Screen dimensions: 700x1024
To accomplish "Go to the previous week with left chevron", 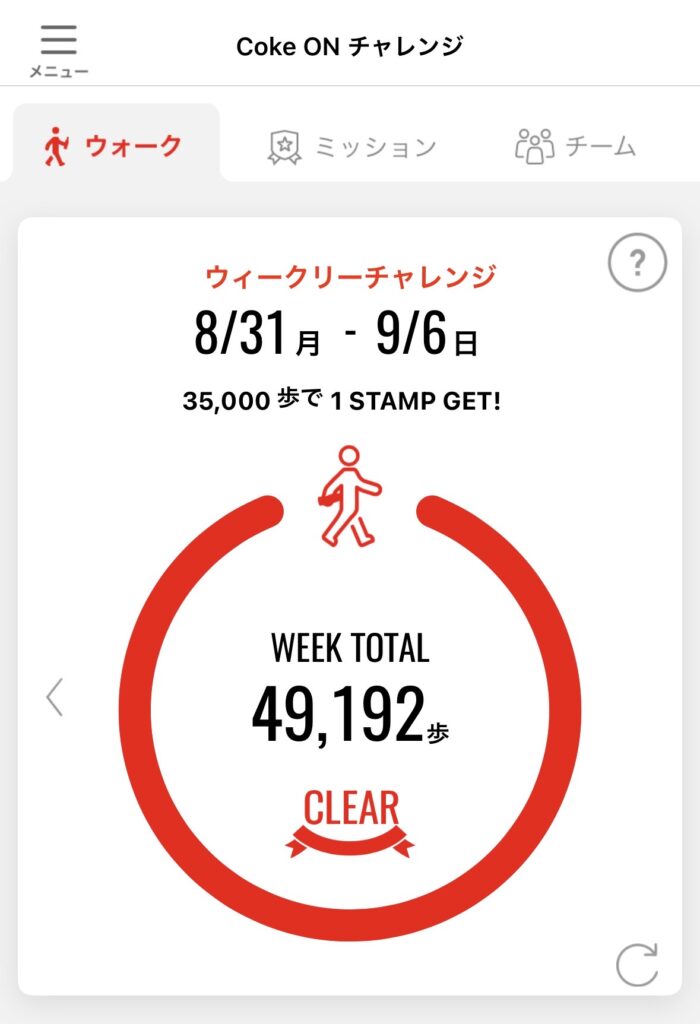I will [x=55, y=697].
